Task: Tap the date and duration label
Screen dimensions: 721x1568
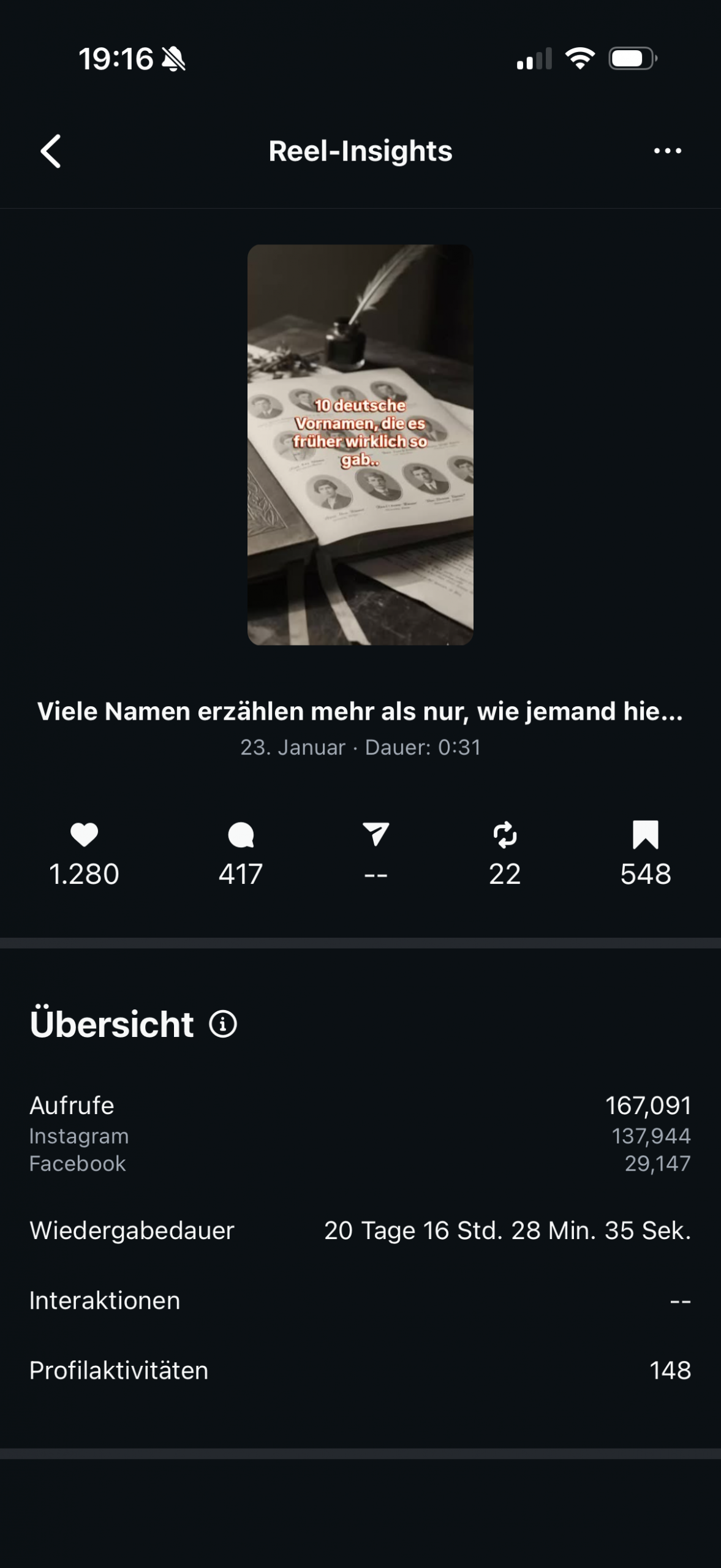Action: [360, 747]
